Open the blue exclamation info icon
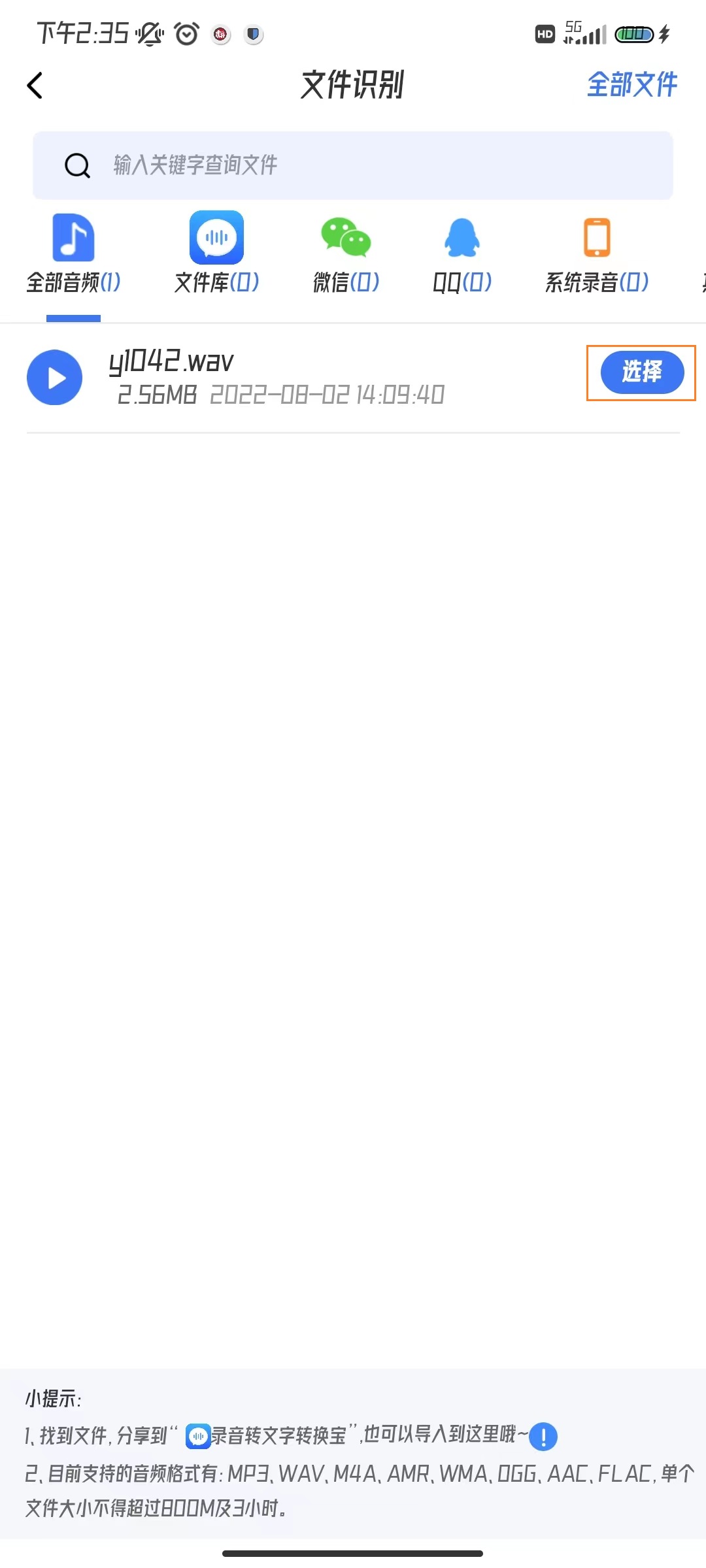The height and width of the screenshot is (1568, 706). pyautogui.click(x=543, y=1436)
